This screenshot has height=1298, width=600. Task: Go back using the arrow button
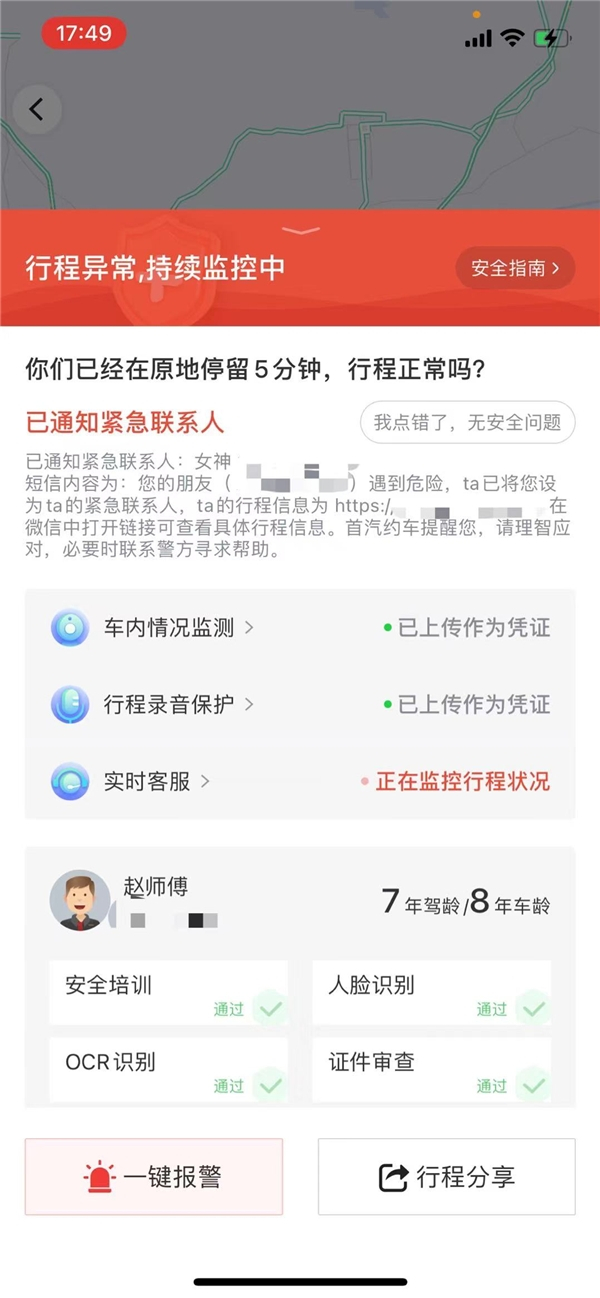point(37,110)
